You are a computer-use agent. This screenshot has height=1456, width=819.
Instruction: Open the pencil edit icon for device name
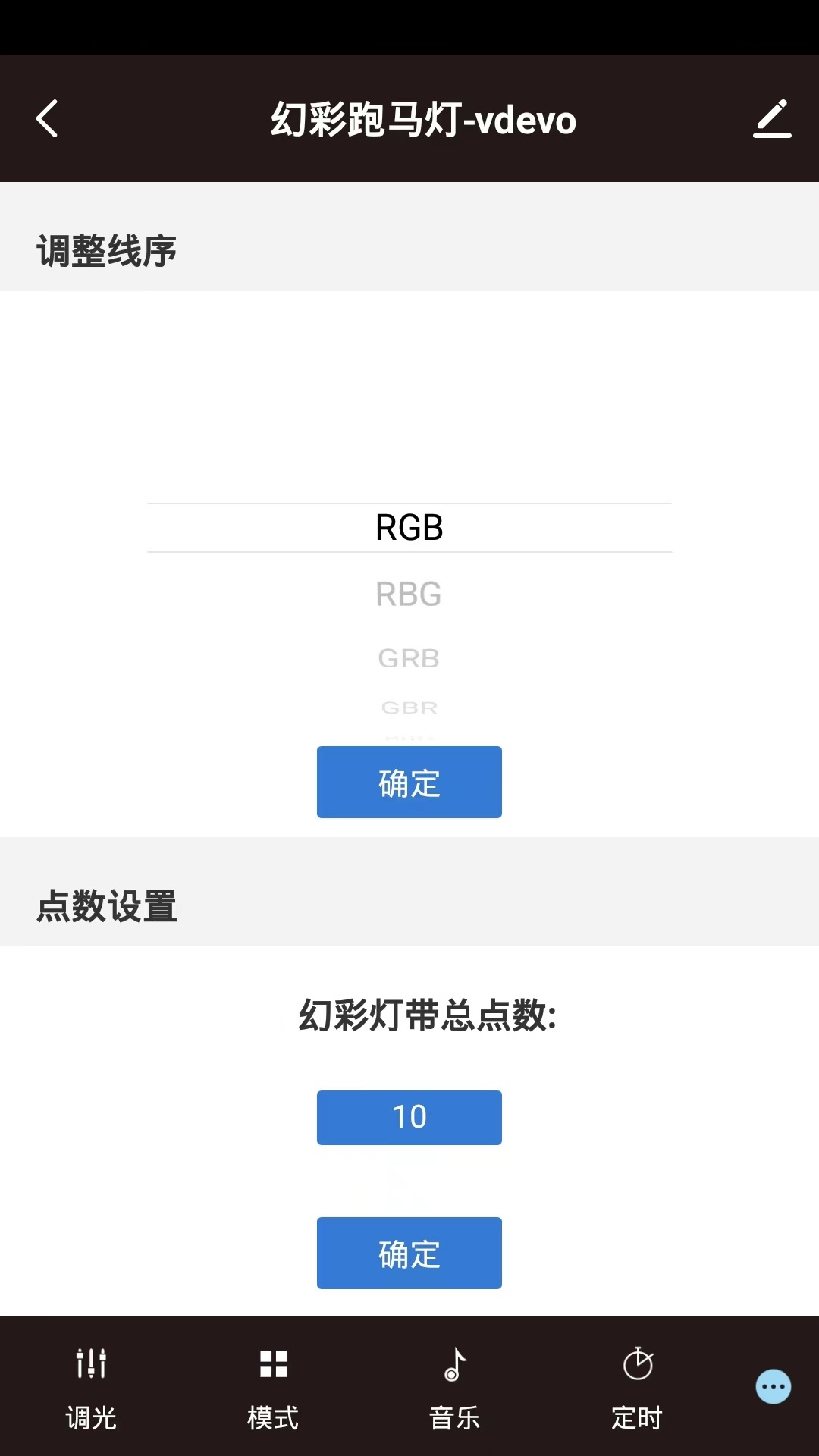(773, 118)
